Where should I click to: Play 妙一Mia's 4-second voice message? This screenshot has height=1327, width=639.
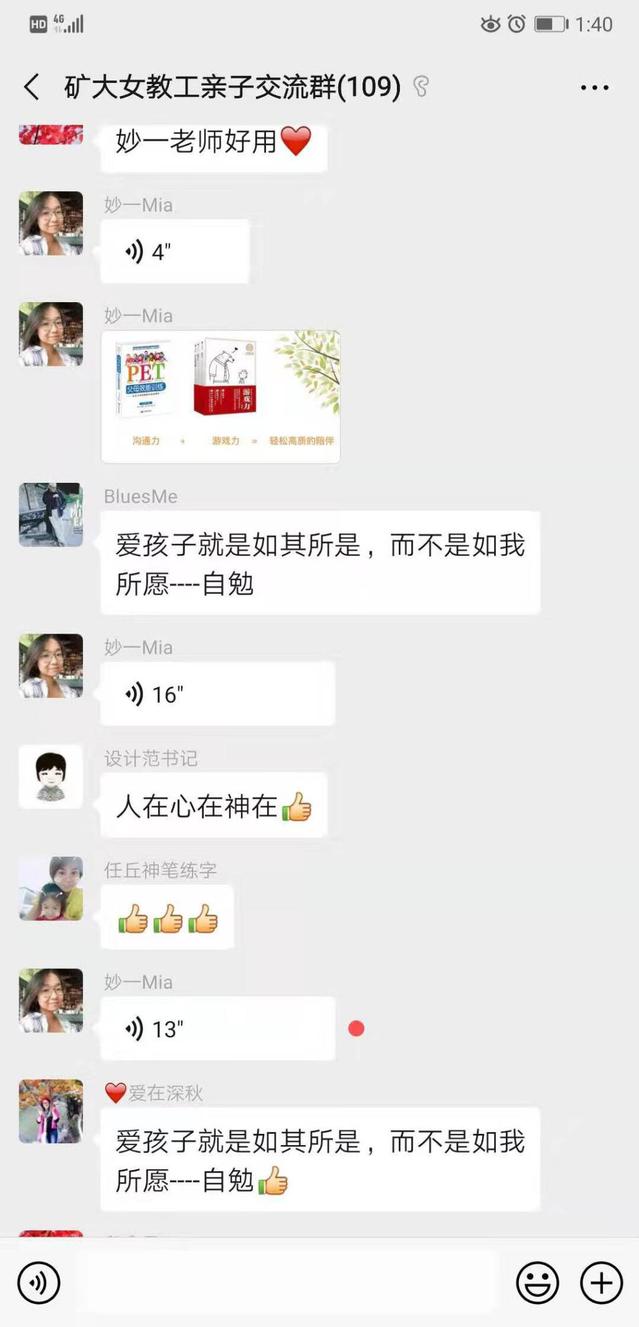pos(174,252)
